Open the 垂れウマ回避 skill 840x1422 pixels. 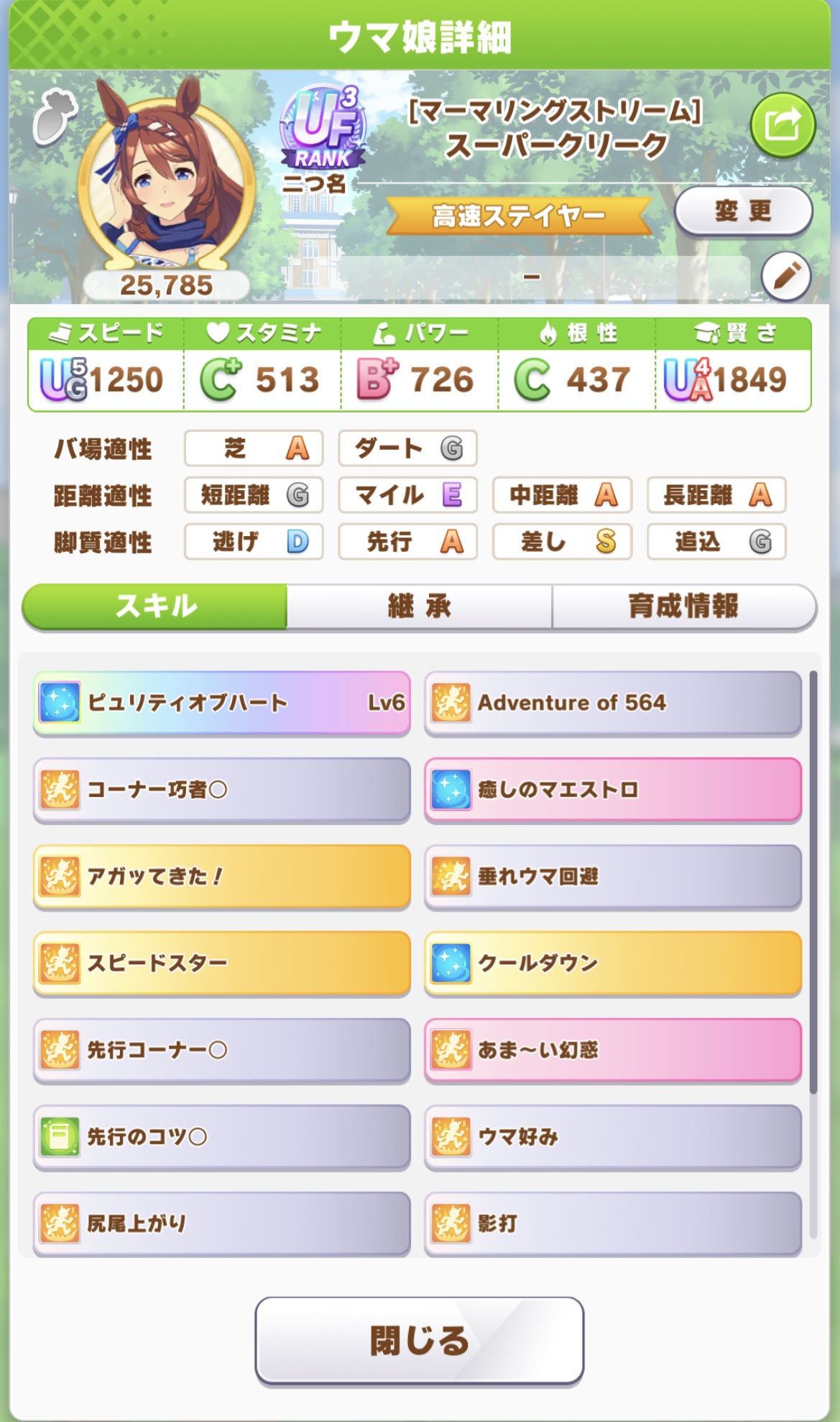(613, 877)
